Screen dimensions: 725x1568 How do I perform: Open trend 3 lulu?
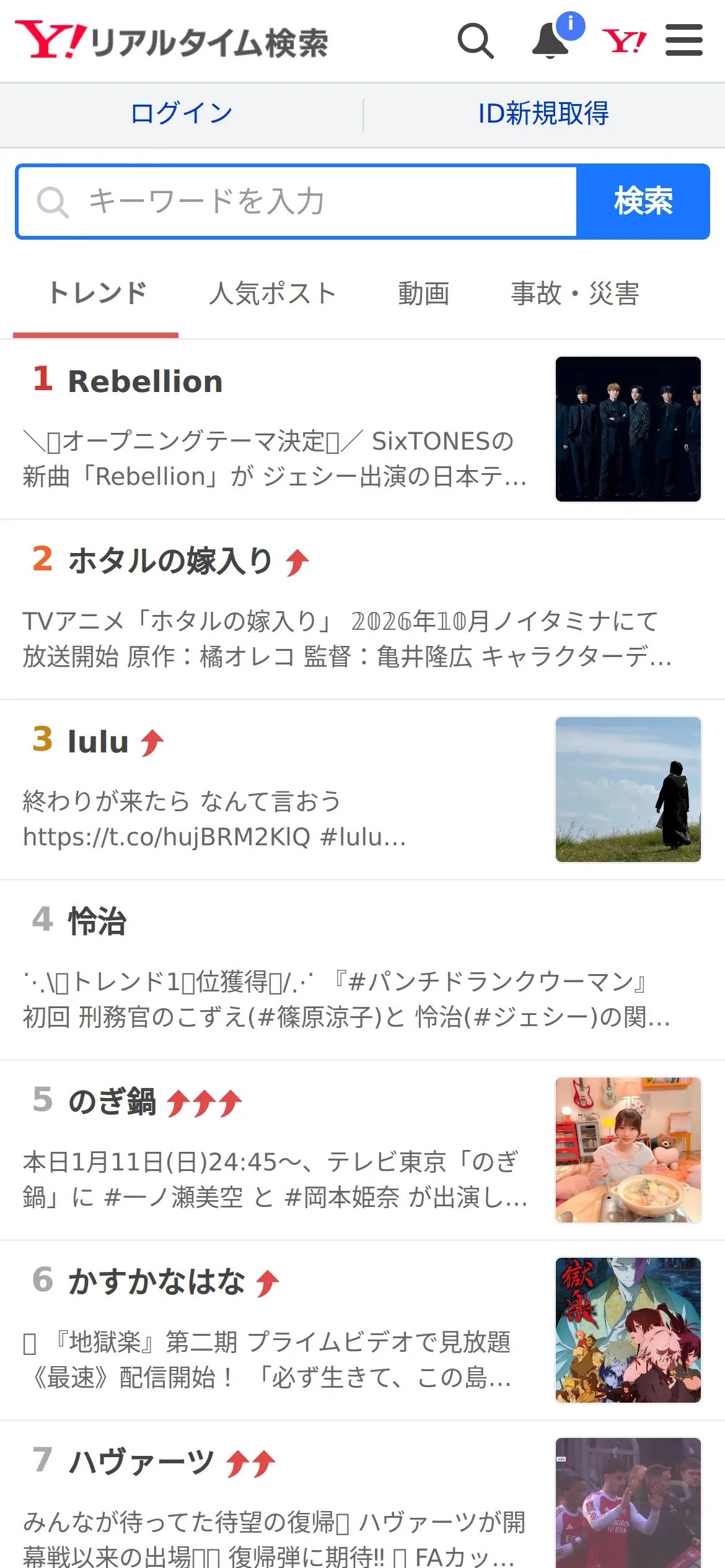point(98,741)
